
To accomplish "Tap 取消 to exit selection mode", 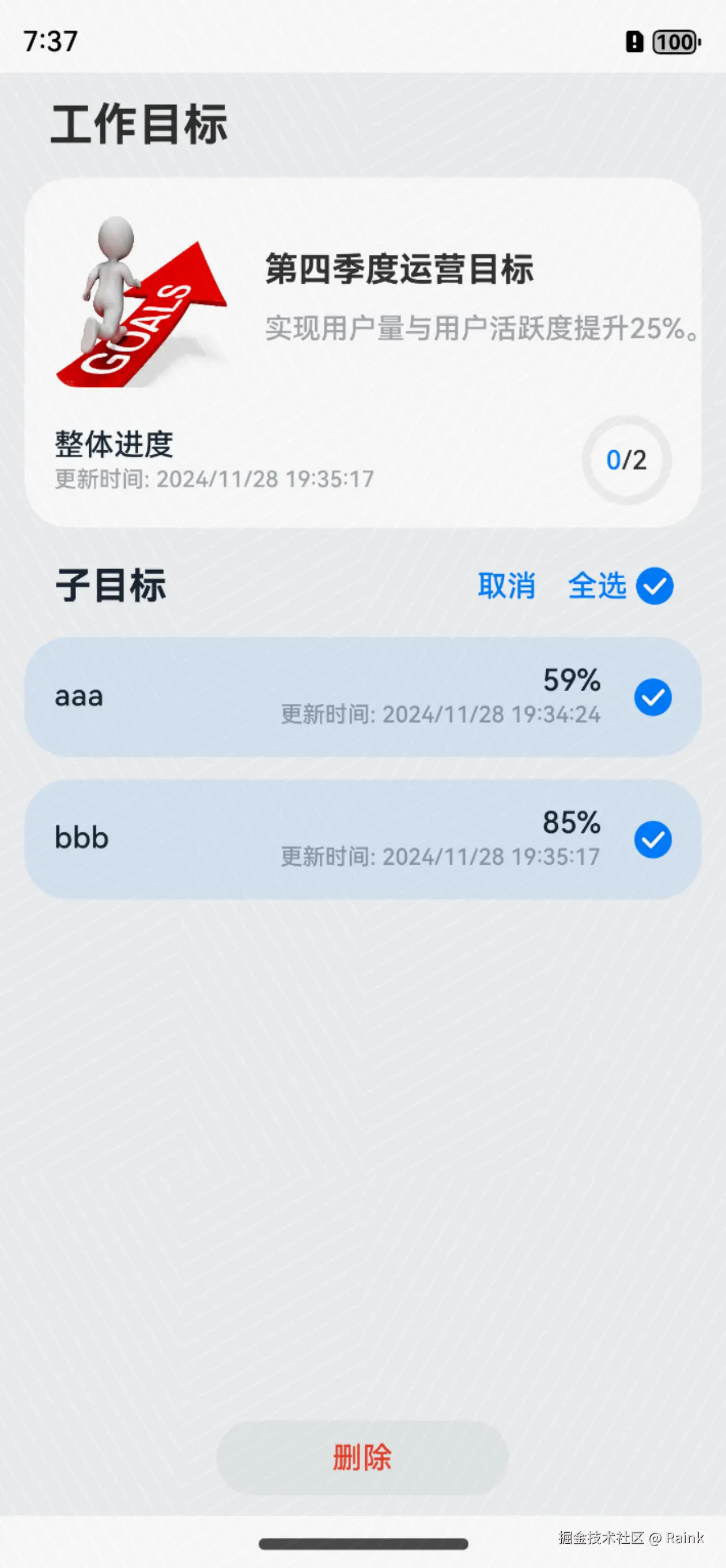I will coord(506,586).
